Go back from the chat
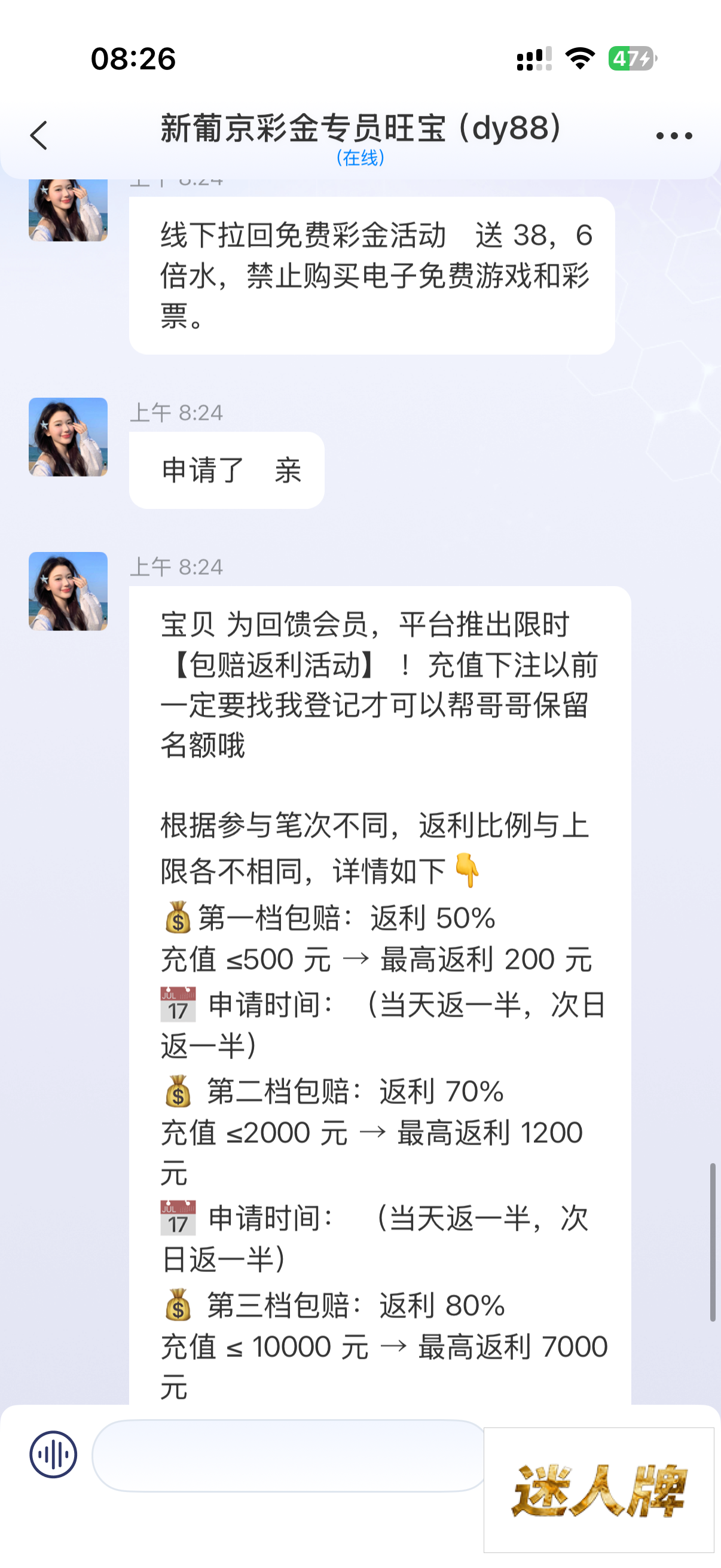Screen dimensions: 721x1568 point(39,135)
